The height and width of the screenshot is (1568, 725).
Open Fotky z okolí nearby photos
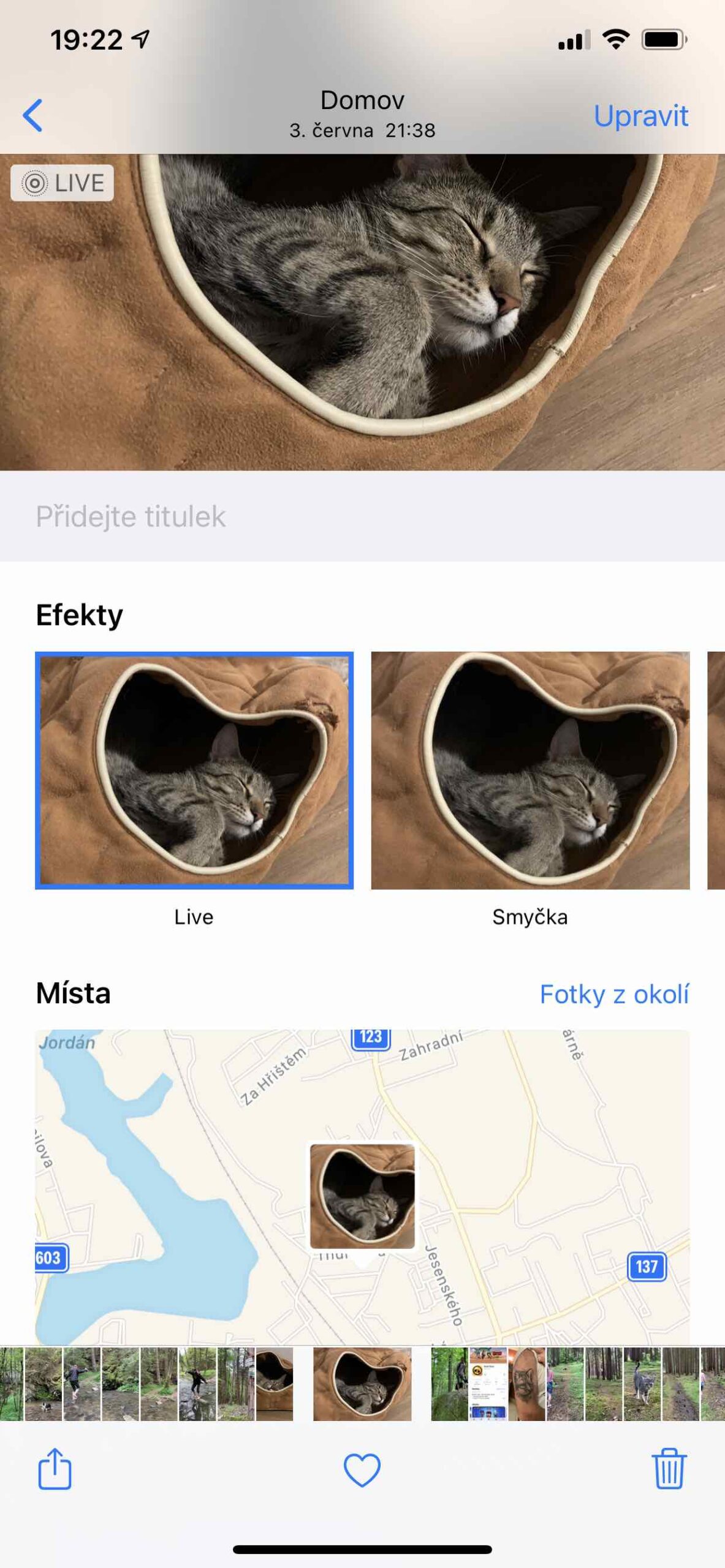click(x=614, y=994)
